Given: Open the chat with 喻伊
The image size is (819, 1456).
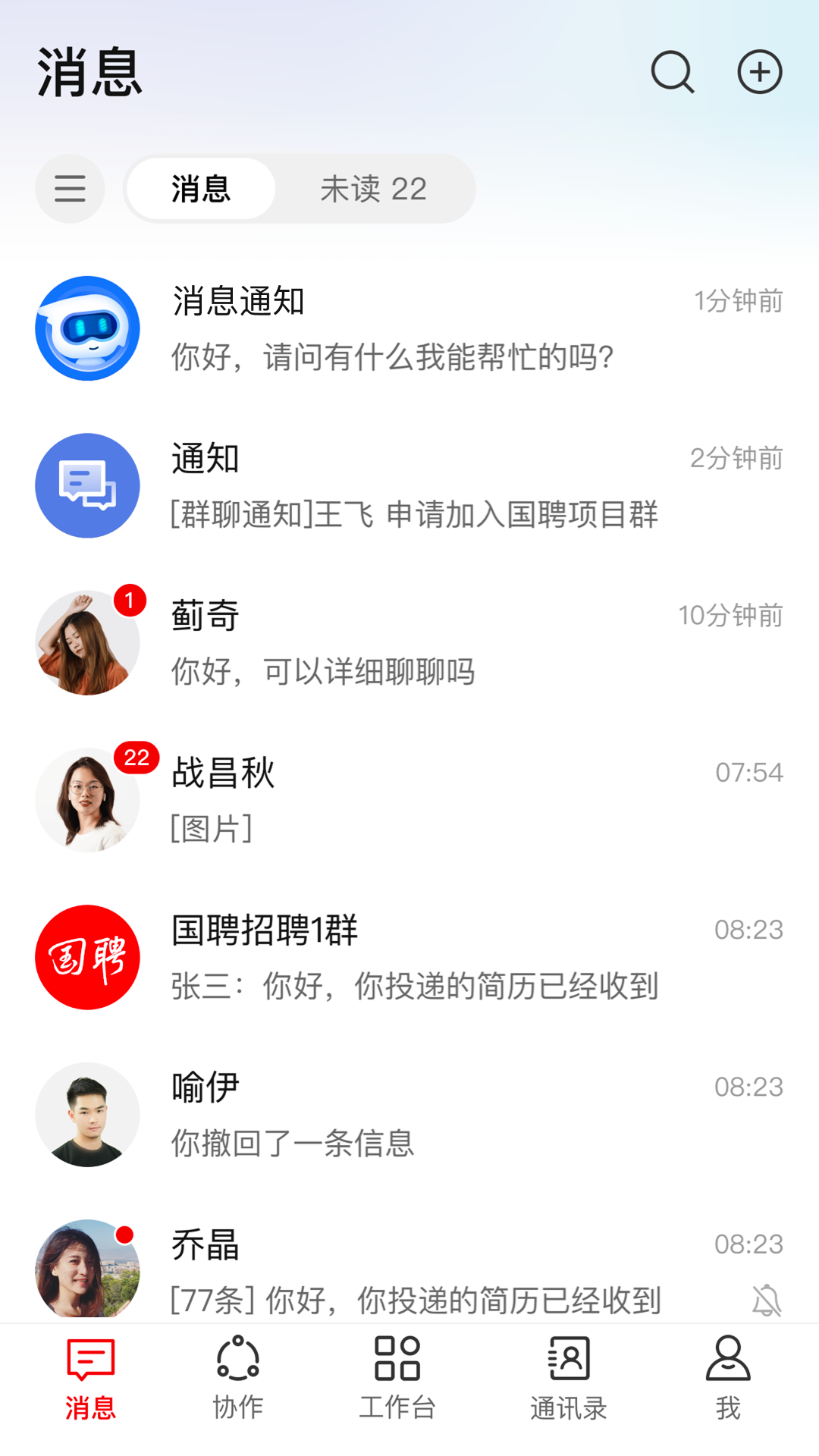Looking at the screenshot, I should coord(409,1114).
